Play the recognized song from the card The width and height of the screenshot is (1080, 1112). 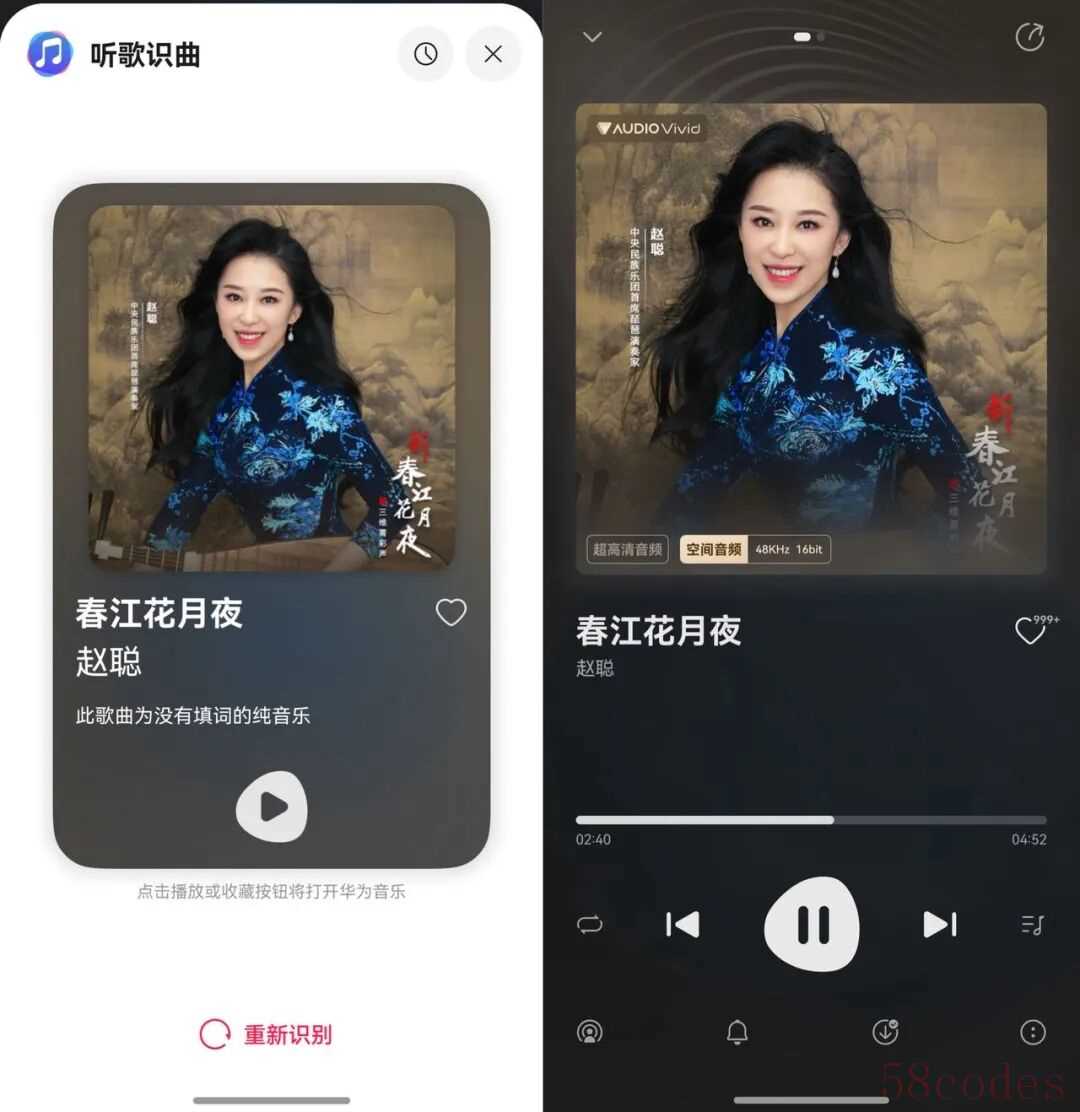272,806
